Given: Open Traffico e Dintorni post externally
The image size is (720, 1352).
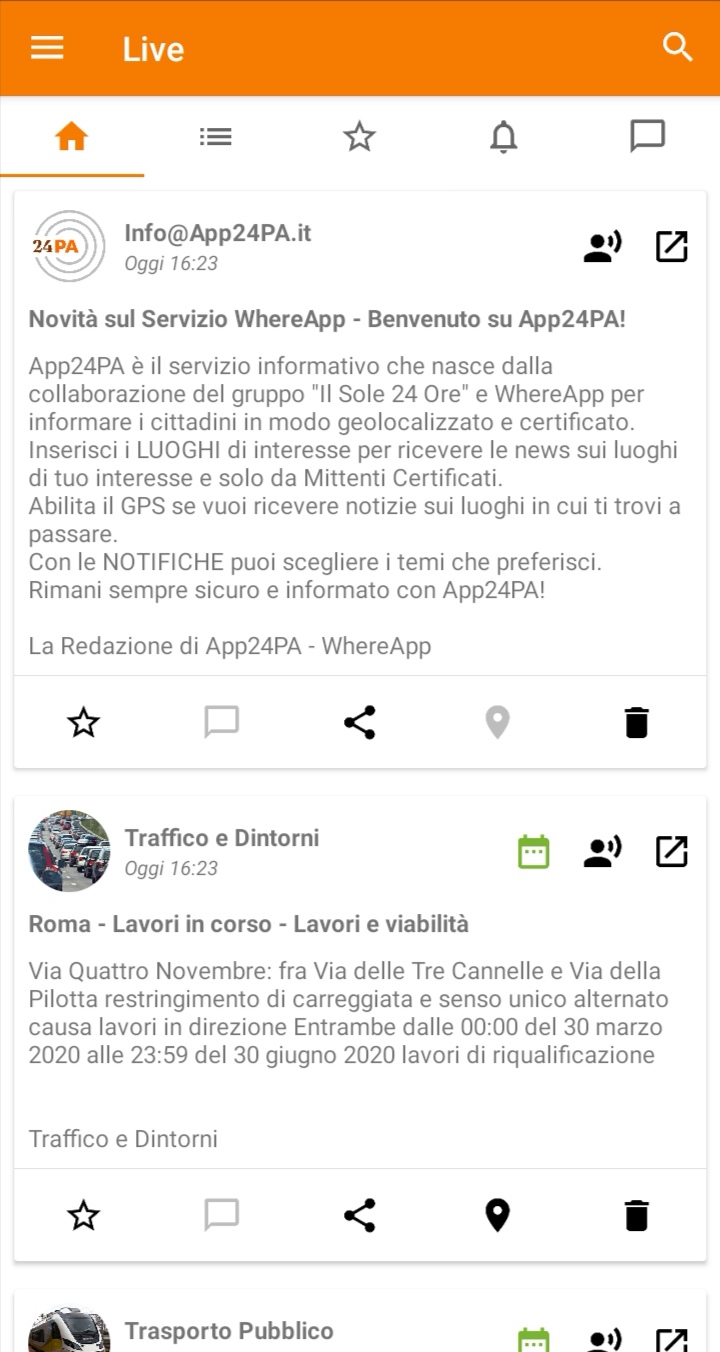Looking at the screenshot, I should pyautogui.click(x=671, y=852).
